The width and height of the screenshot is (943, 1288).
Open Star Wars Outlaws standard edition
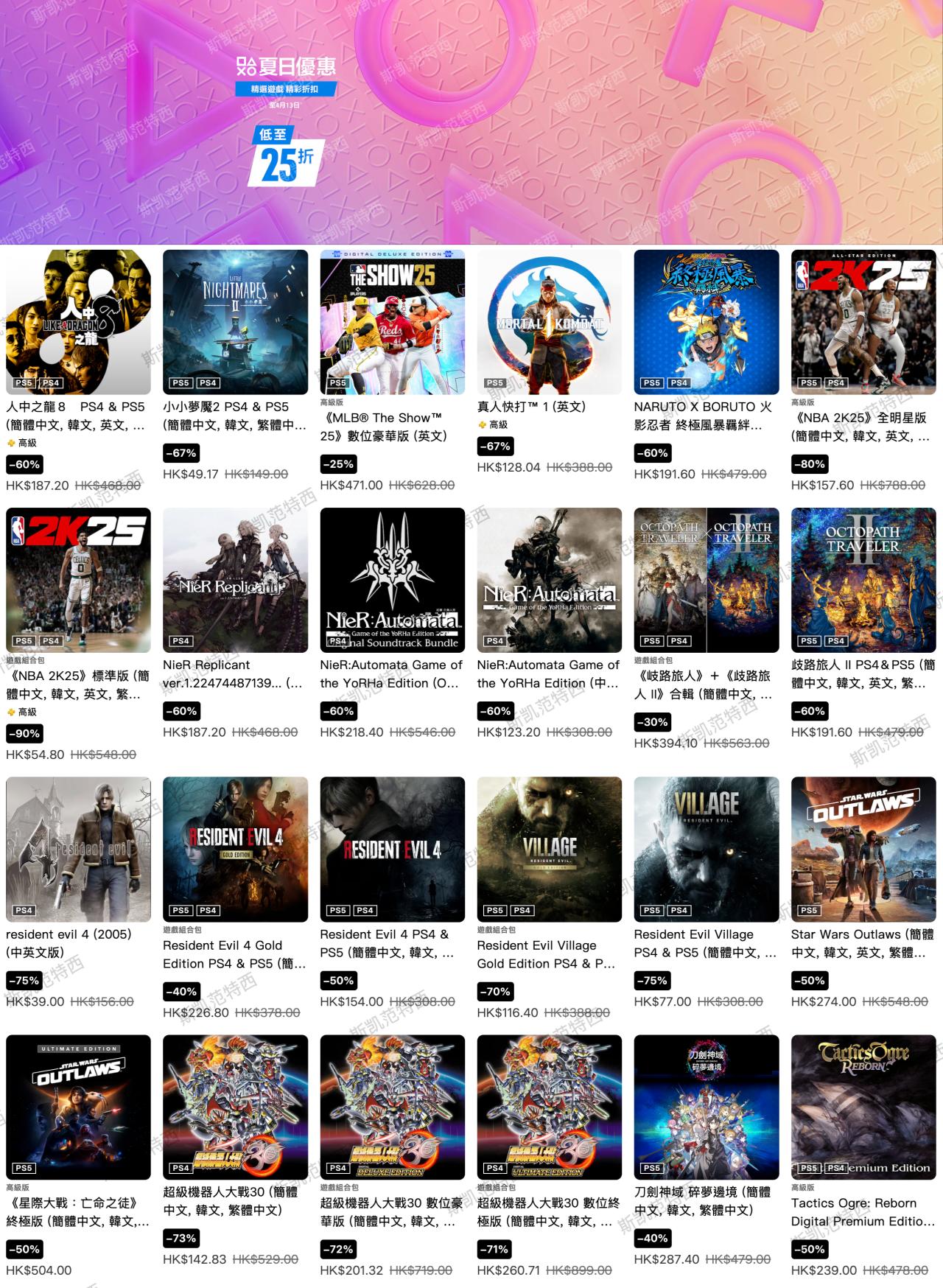[x=863, y=849]
